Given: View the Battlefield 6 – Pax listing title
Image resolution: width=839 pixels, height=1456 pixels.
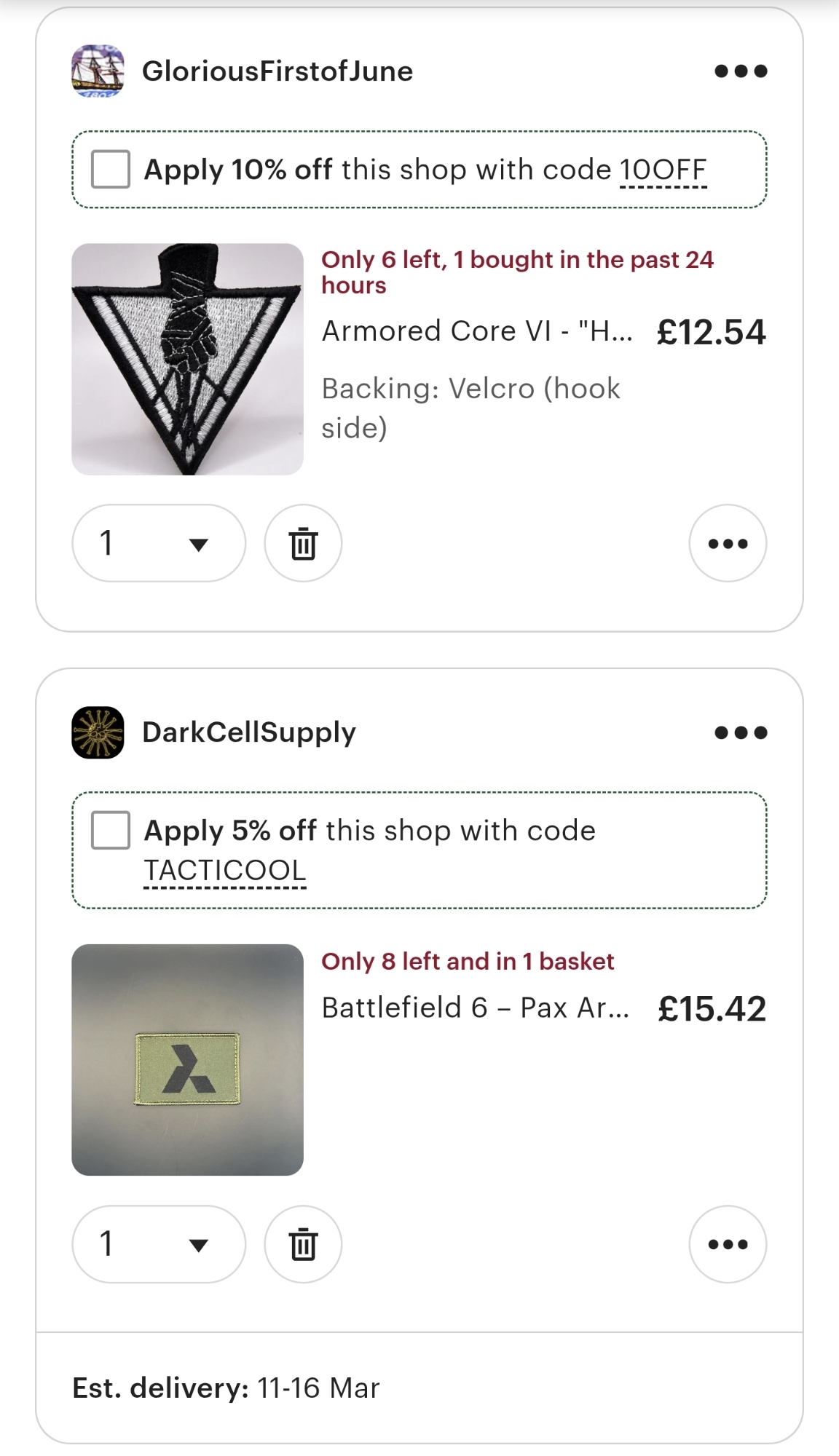Looking at the screenshot, I should (x=476, y=1008).
